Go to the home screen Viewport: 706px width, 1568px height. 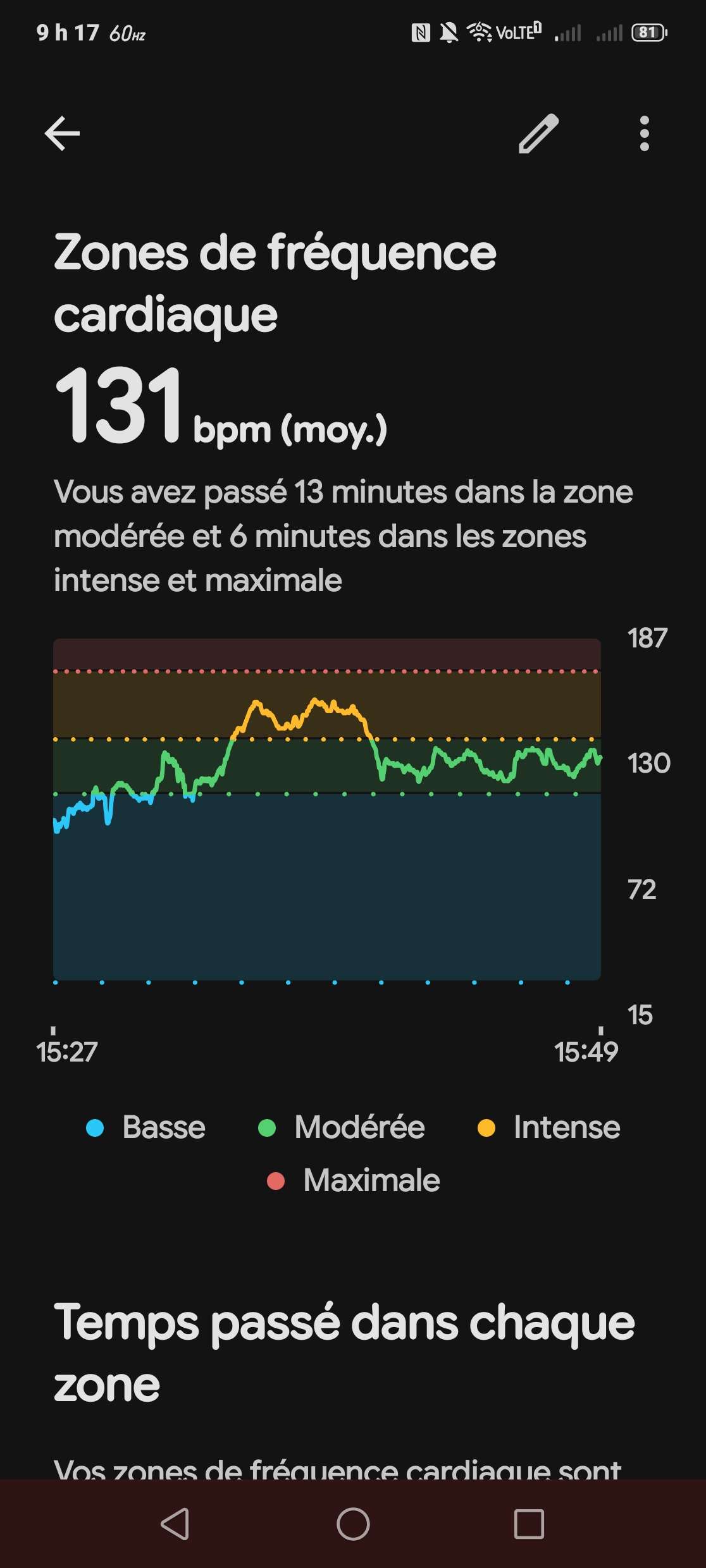(x=353, y=1524)
